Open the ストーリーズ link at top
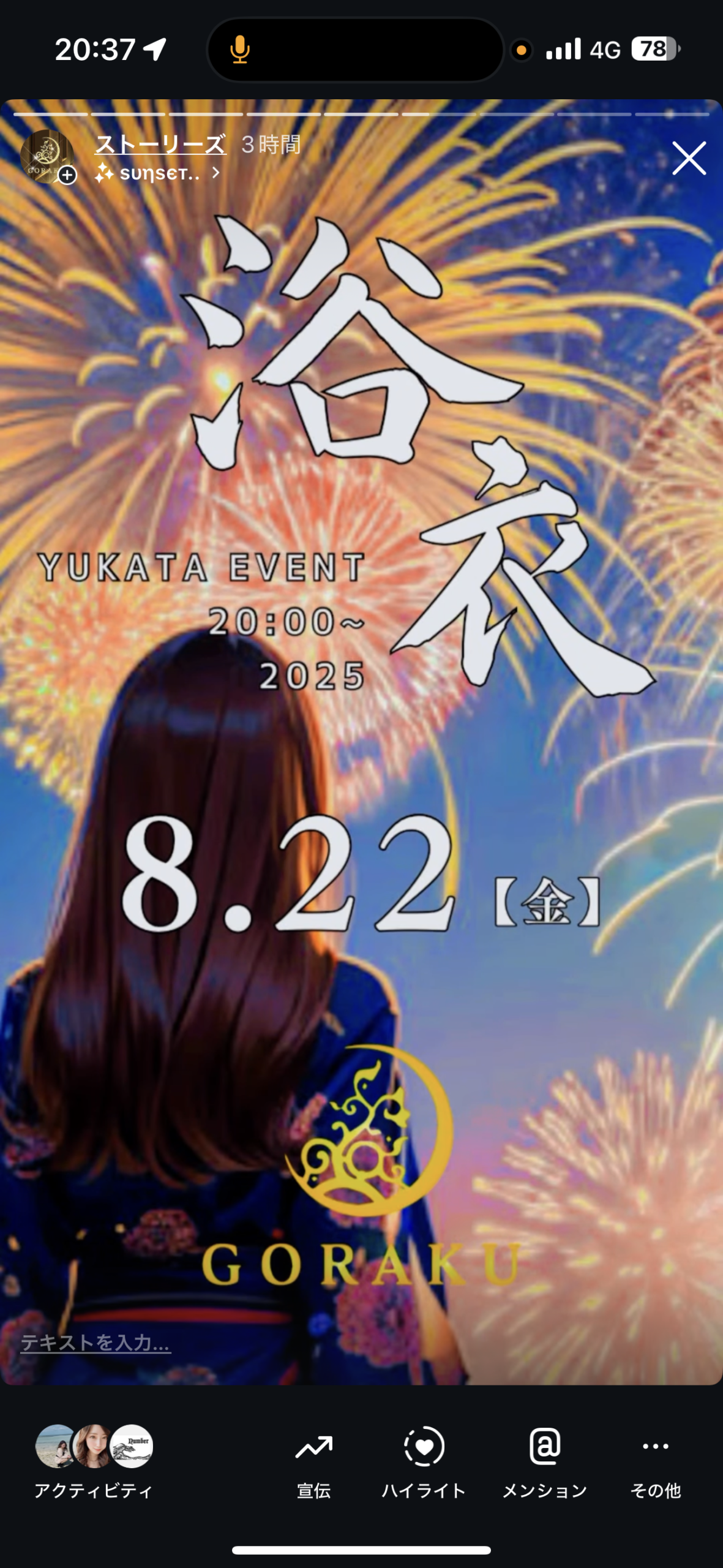 pyautogui.click(x=160, y=145)
